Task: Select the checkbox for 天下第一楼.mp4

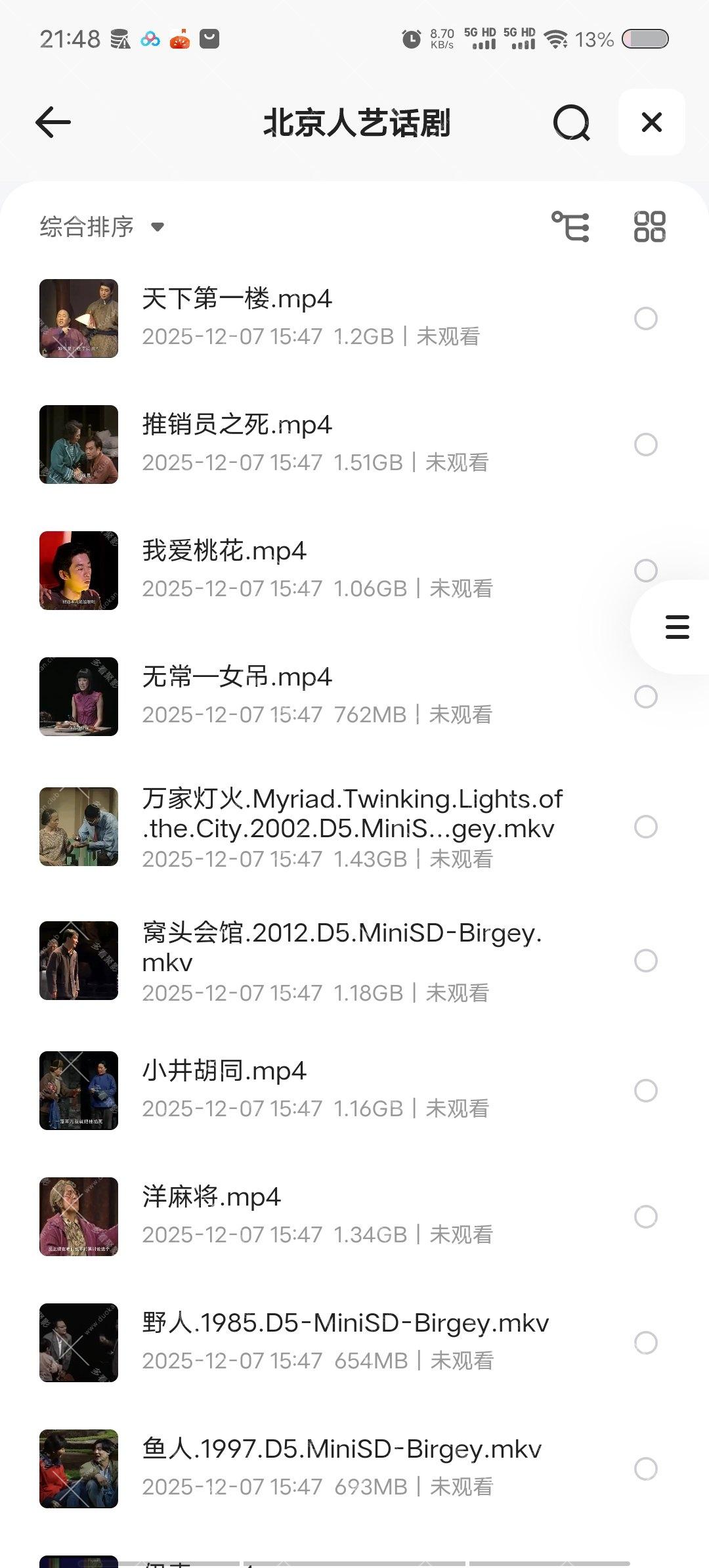Action: [x=646, y=318]
